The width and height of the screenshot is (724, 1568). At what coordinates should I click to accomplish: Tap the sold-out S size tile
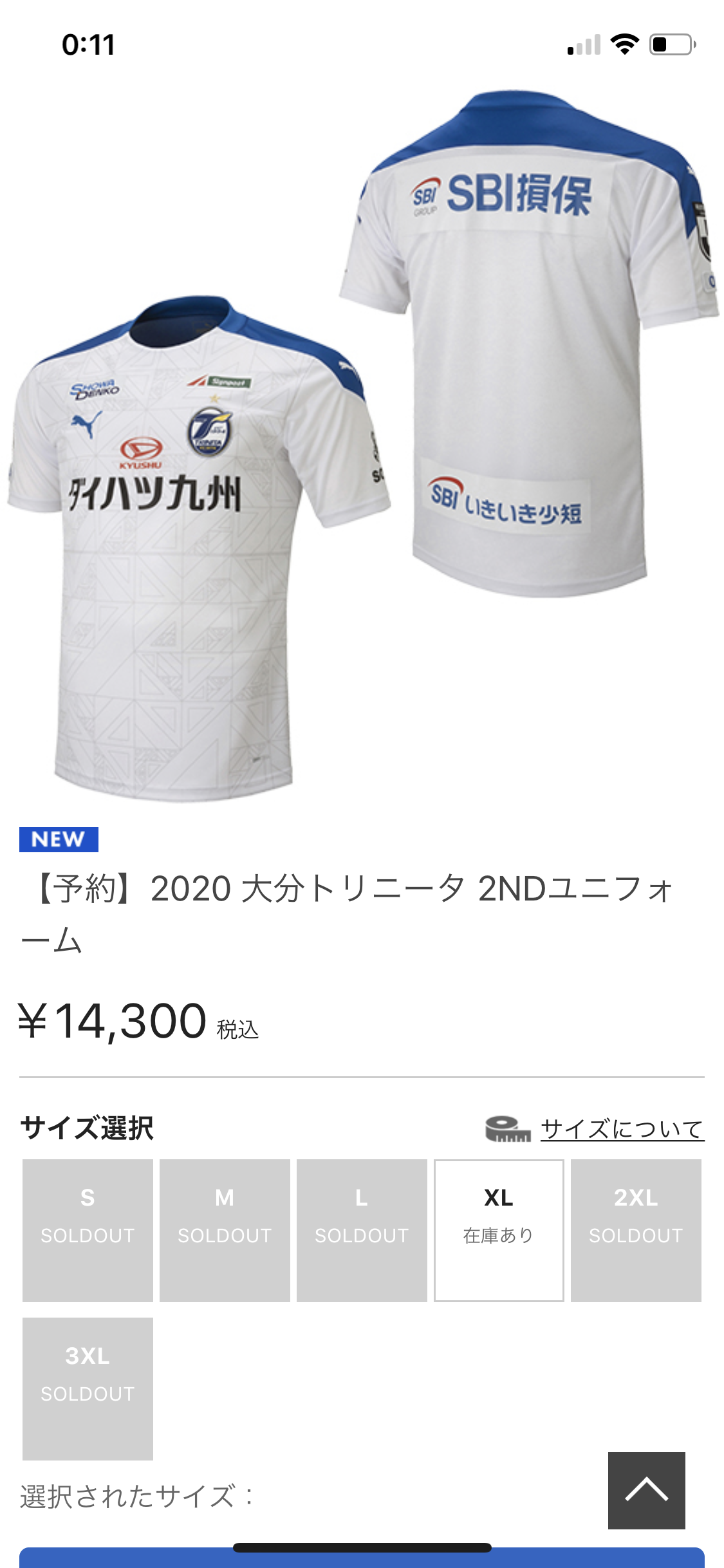pyautogui.click(x=88, y=1230)
